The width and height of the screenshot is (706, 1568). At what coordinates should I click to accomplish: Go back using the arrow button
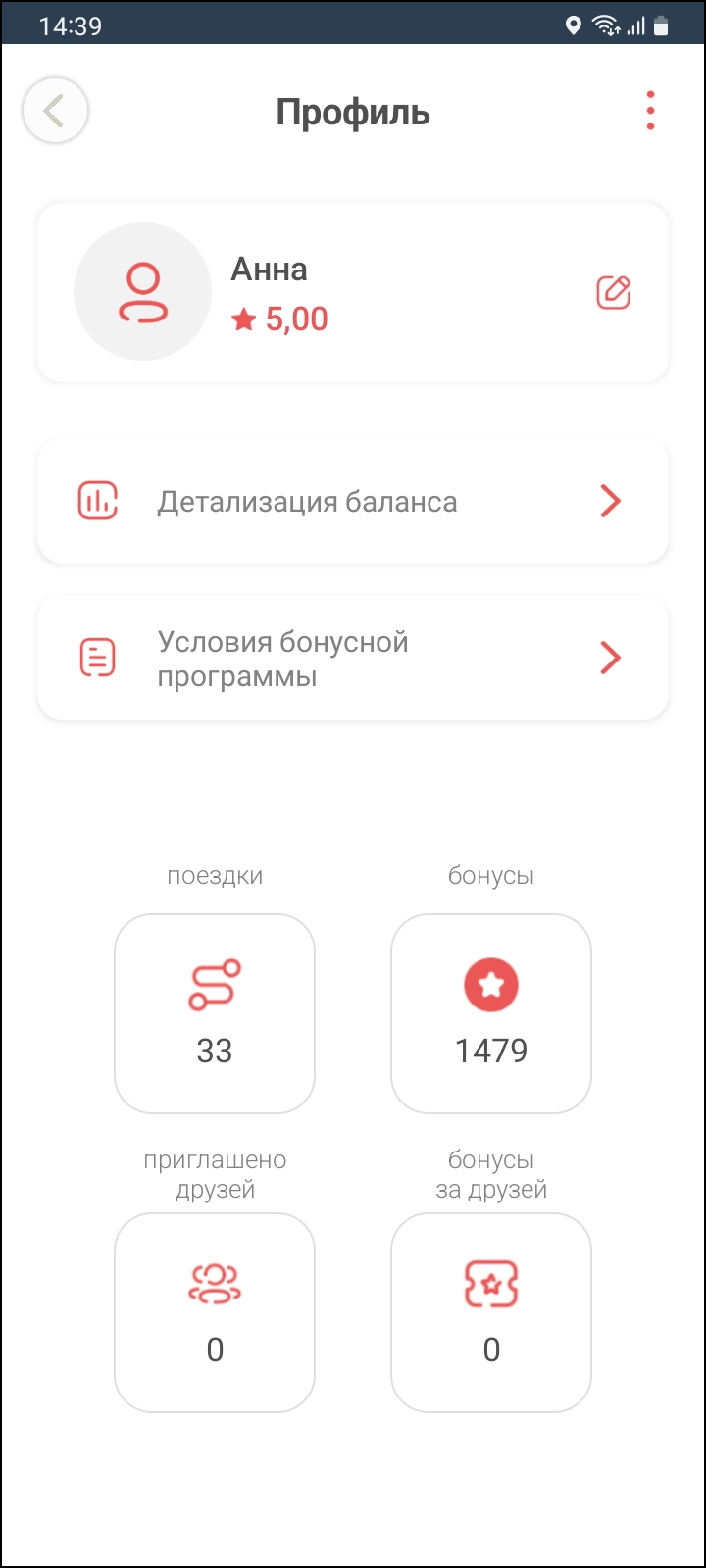(56, 111)
